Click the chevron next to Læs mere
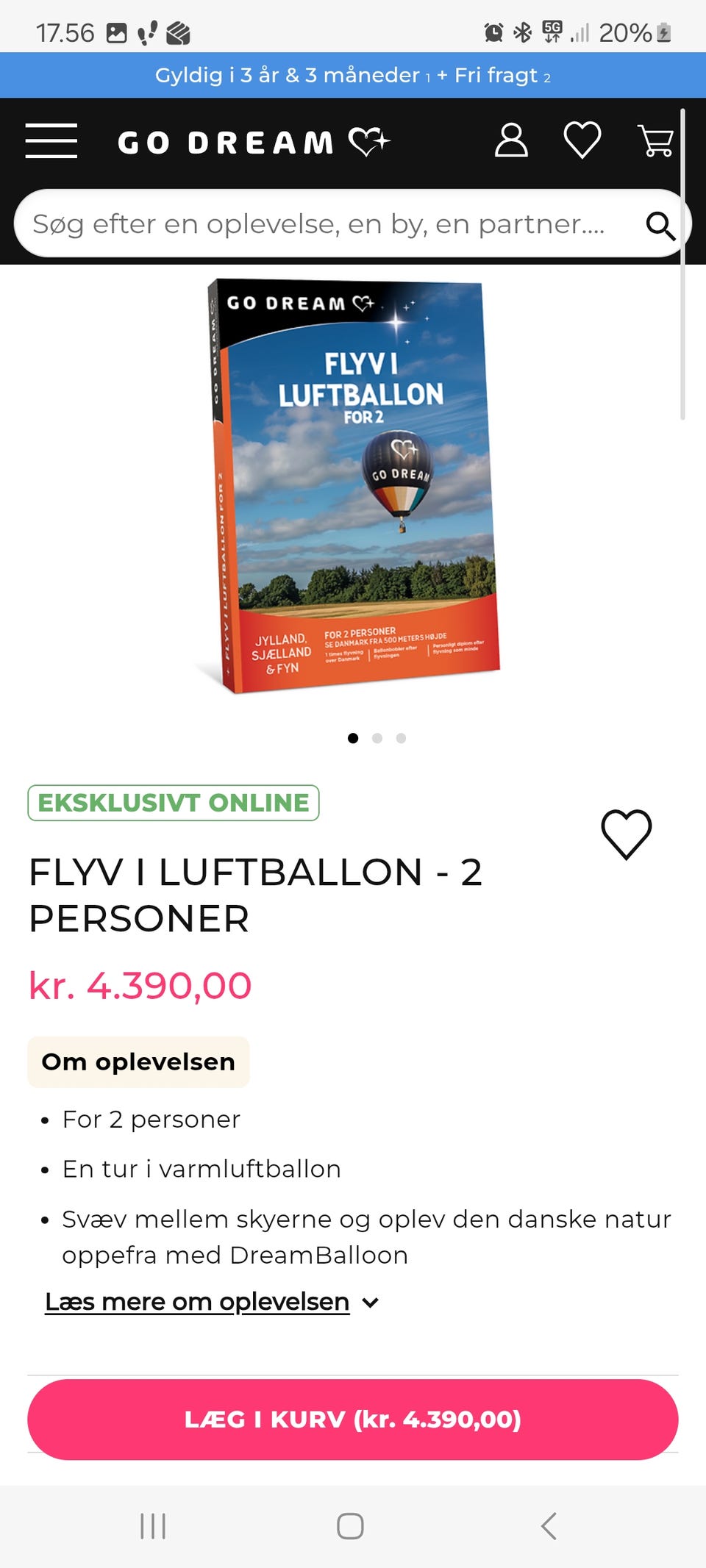The height and width of the screenshot is (1568, 706). [x=371, y=1302]
